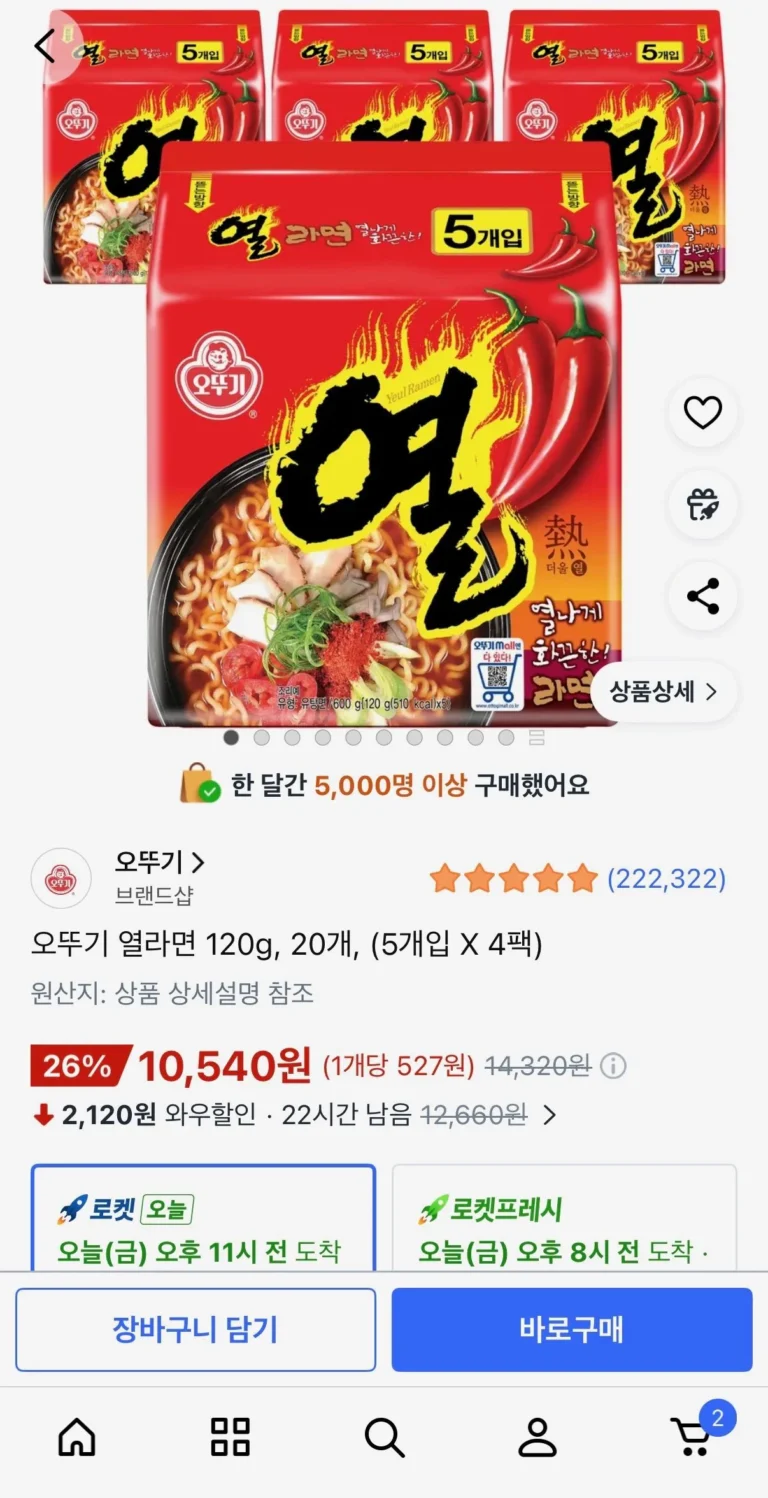Expand the 와우할인 discount details

pos(549,1115)
